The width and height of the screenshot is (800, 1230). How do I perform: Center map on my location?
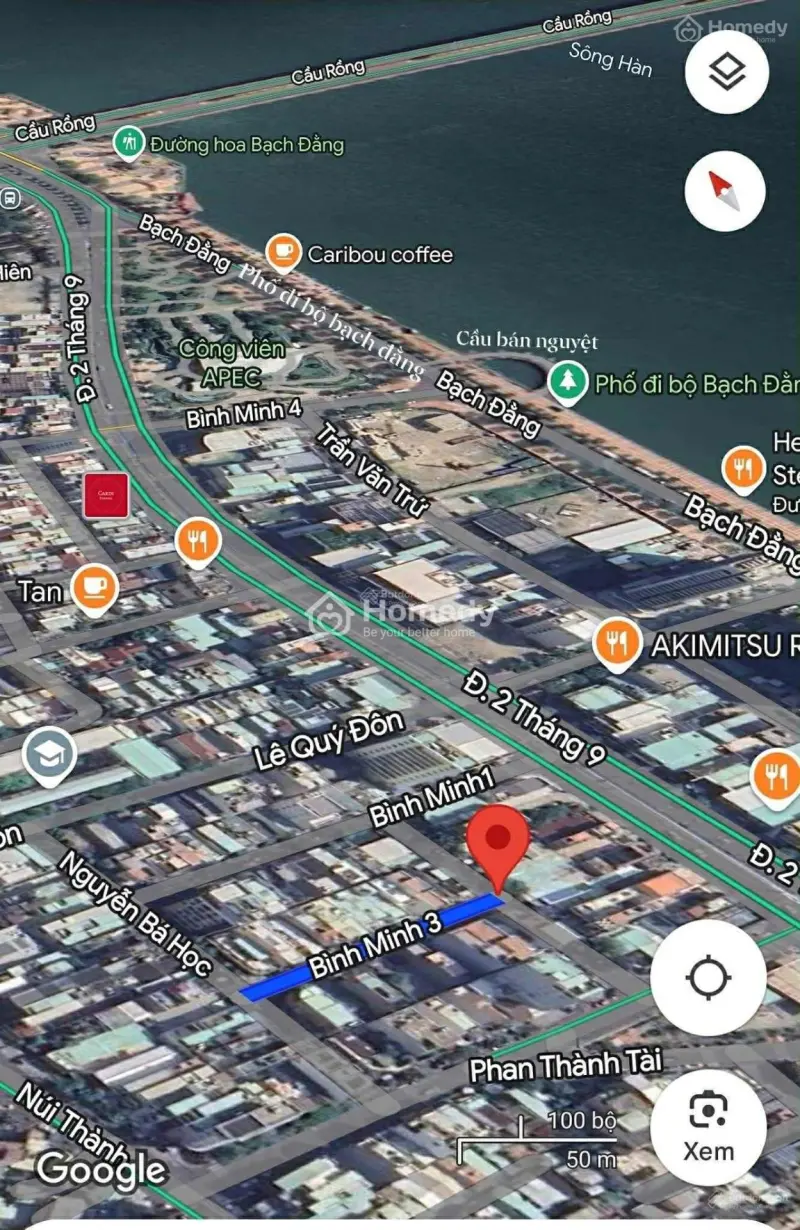[x=708, y=978]
